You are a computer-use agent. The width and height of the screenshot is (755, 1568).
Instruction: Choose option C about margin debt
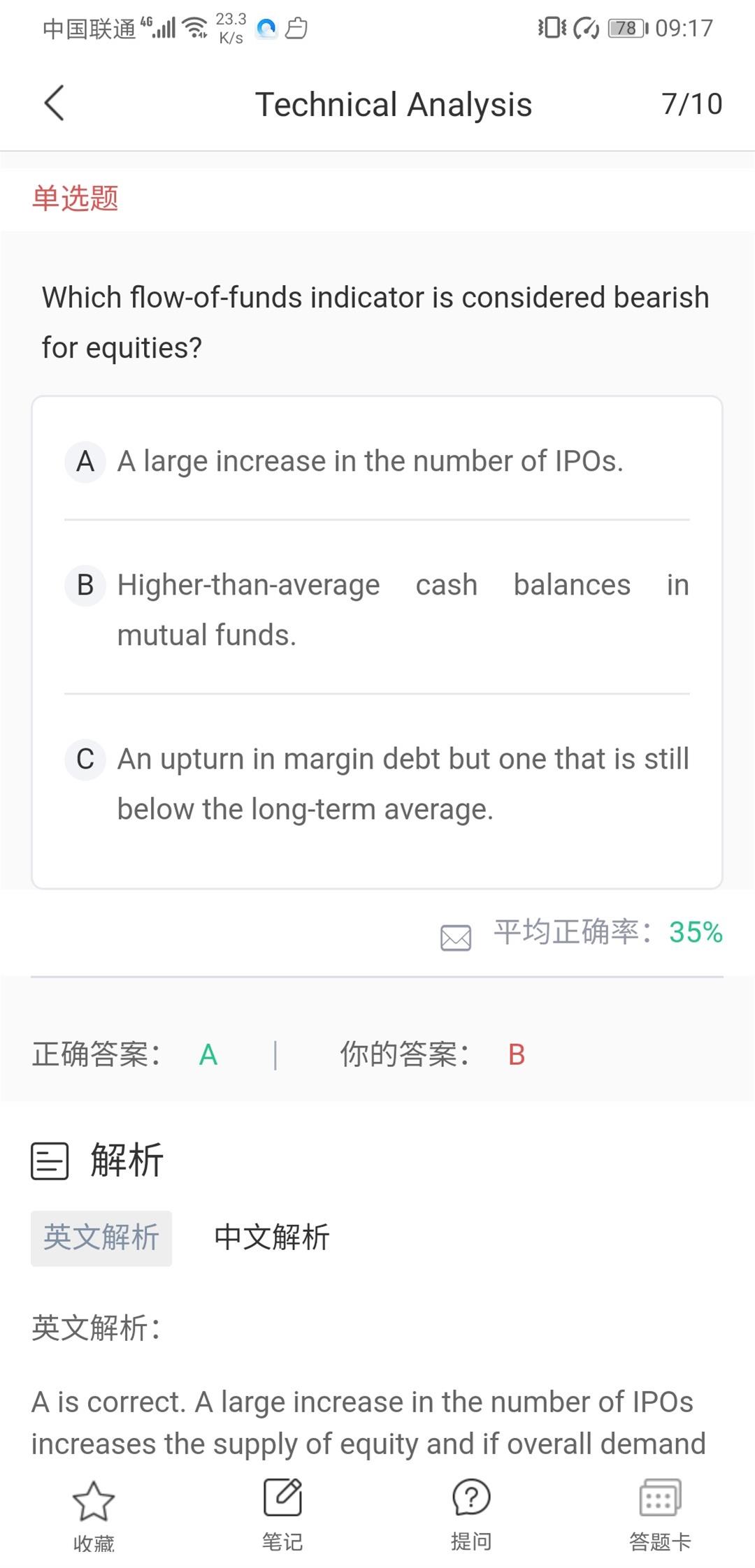(x=377, y=783)
